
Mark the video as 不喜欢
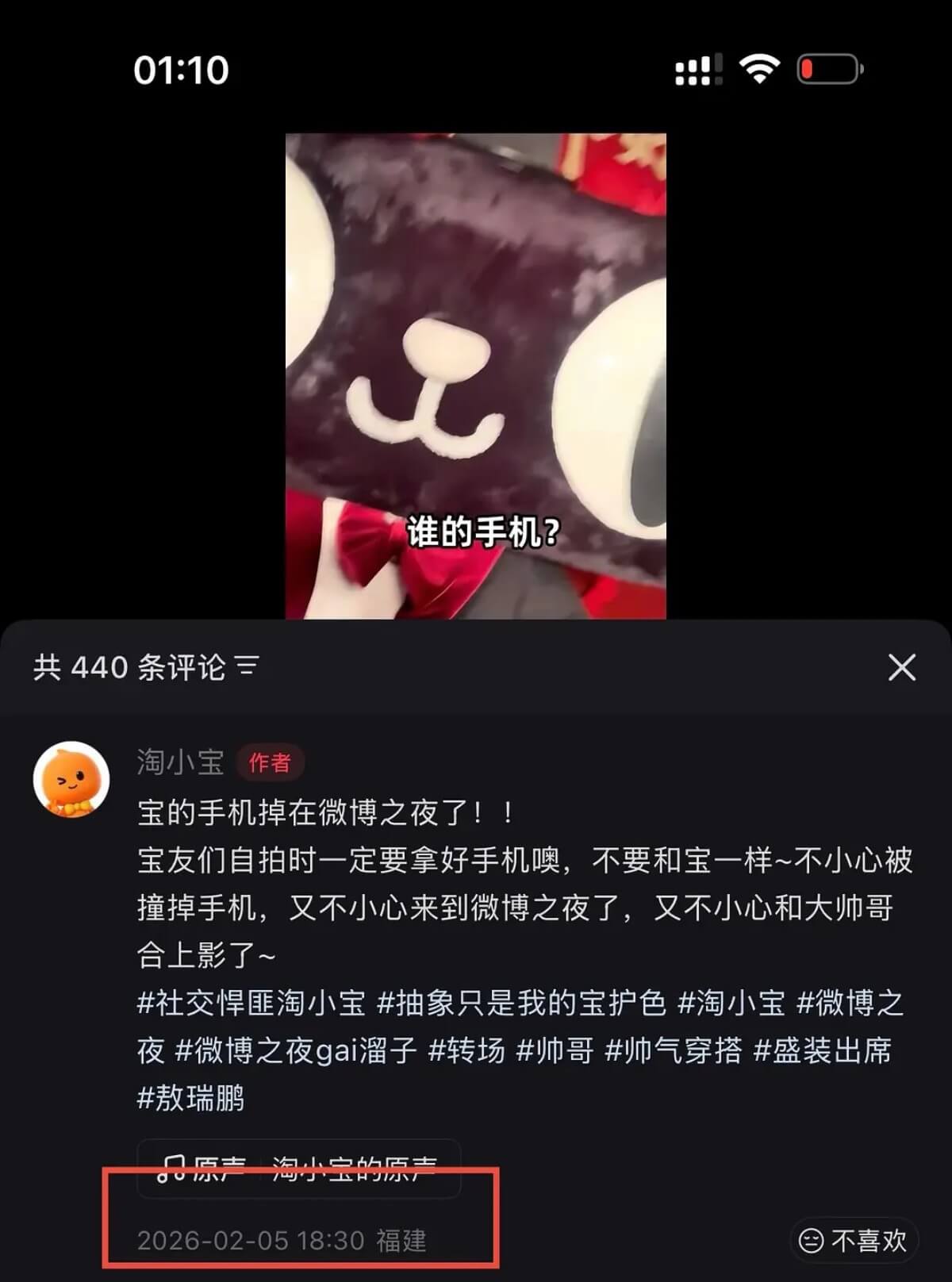[x=854, y=1240]
